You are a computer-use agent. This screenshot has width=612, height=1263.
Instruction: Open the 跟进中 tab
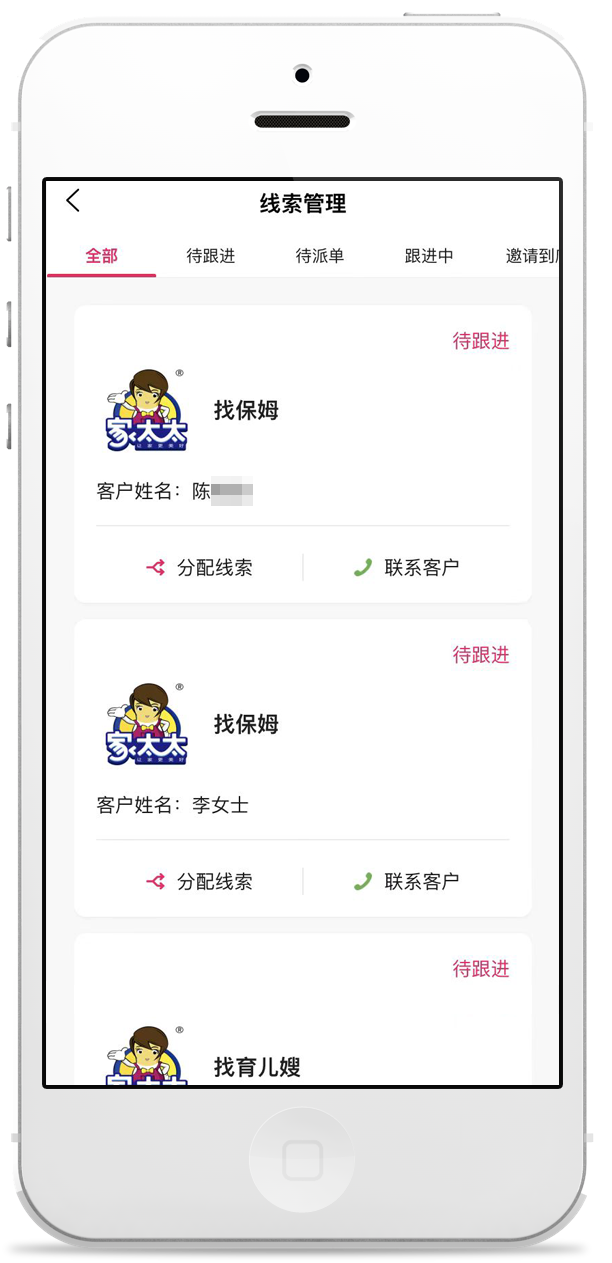coord(429,256)
